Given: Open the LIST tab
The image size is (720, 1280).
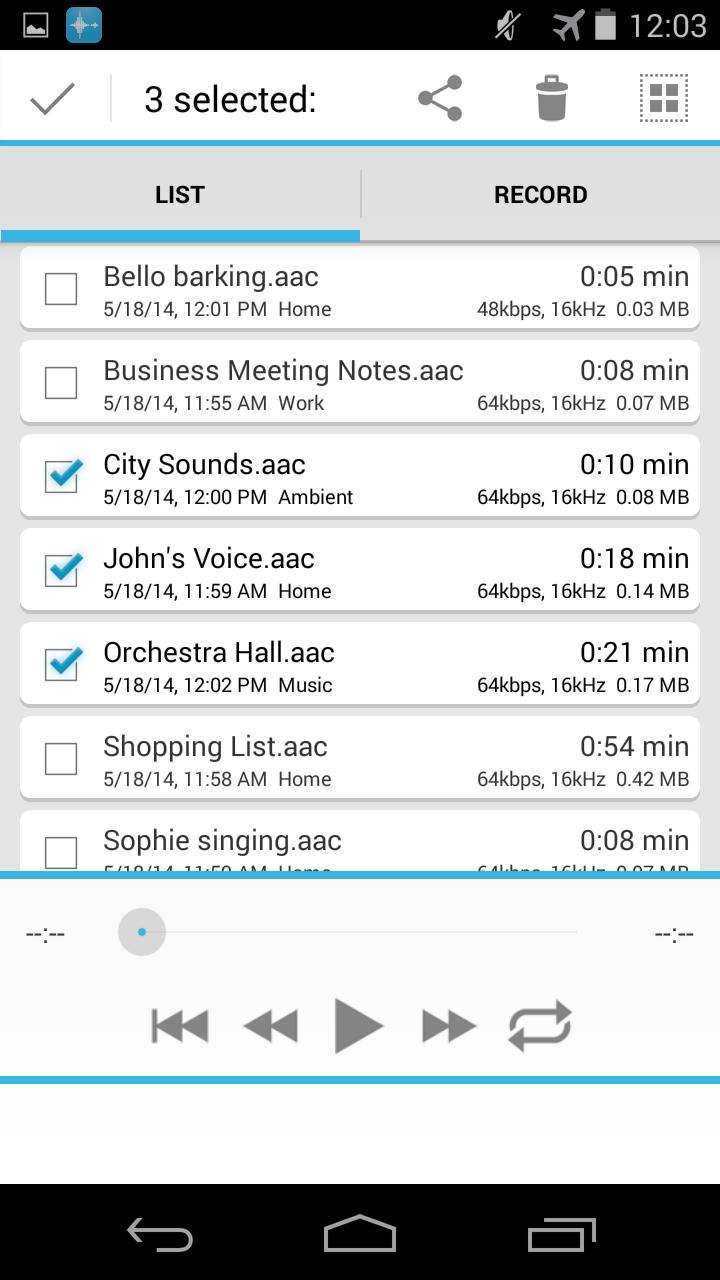Looking at the screenshot, I should point(179,194).
